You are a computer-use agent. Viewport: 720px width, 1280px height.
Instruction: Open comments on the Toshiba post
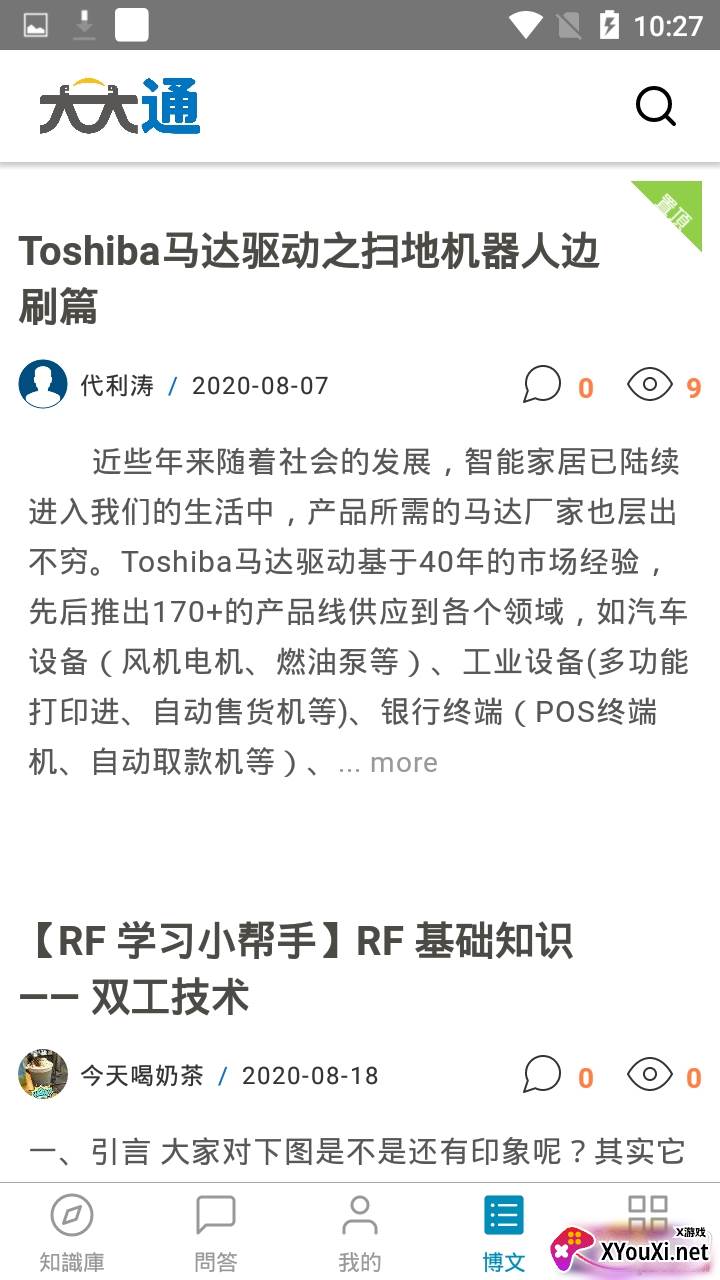pyautogui.click(x=542, y=385)
